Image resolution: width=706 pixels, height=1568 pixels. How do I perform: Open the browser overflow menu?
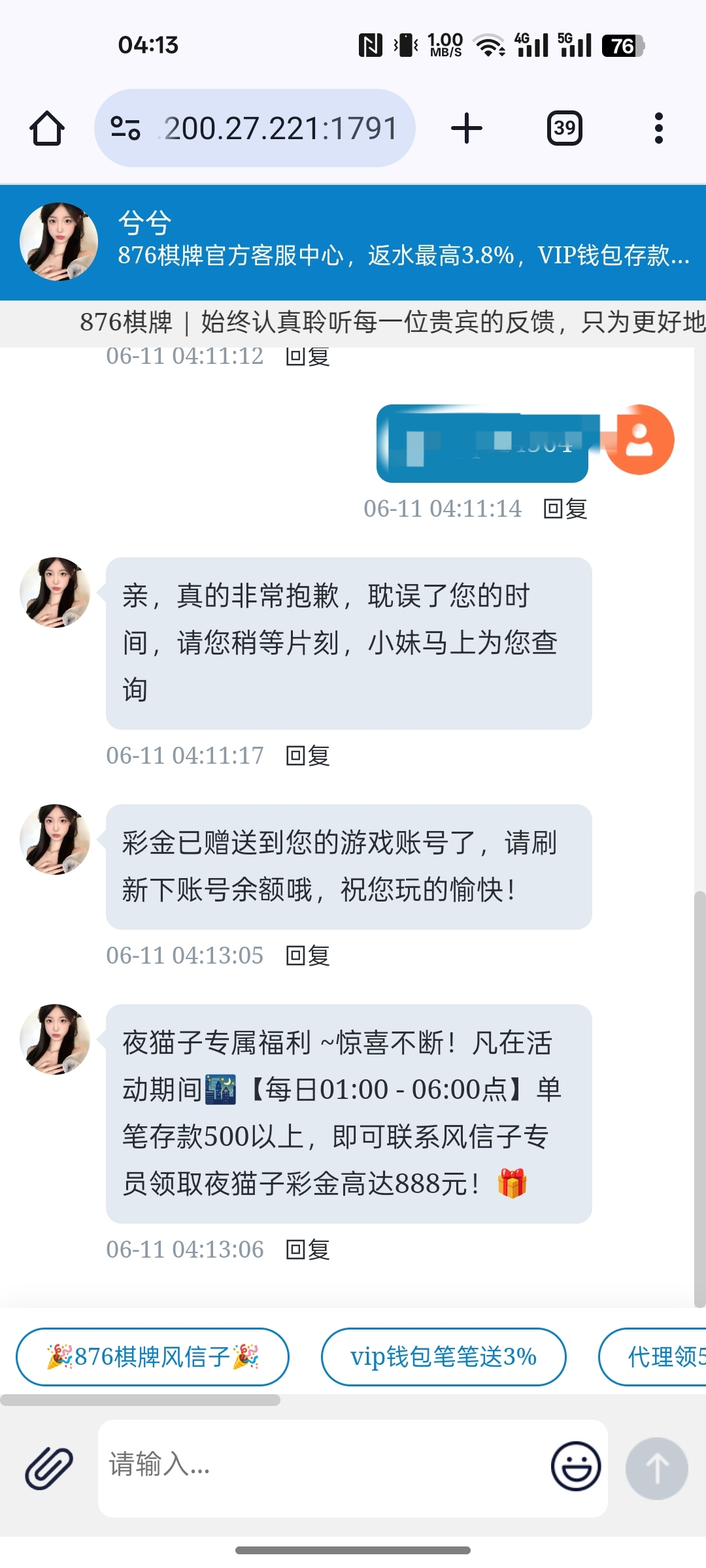[x=658, y=128]
